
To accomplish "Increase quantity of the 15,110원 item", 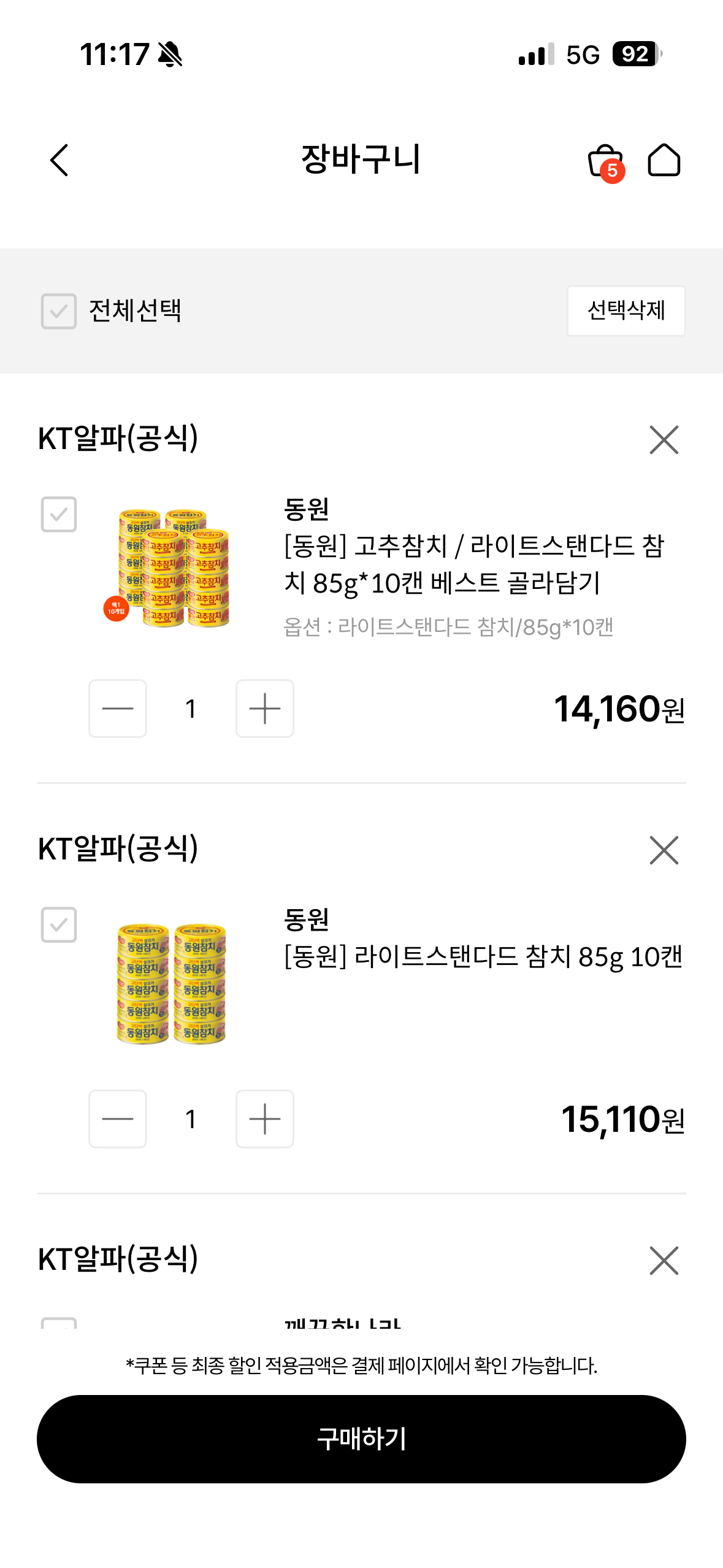I will (x=265, y=1119).
